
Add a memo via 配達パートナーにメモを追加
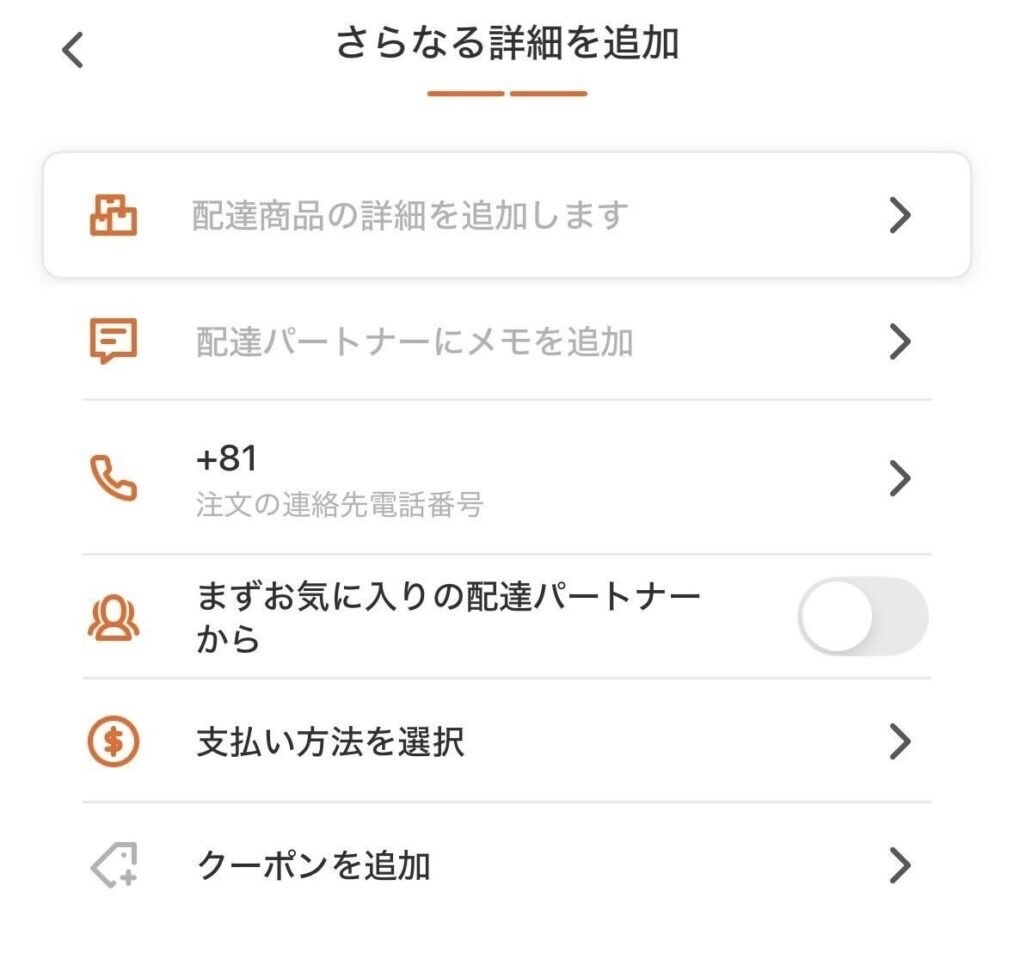(506, 342)
